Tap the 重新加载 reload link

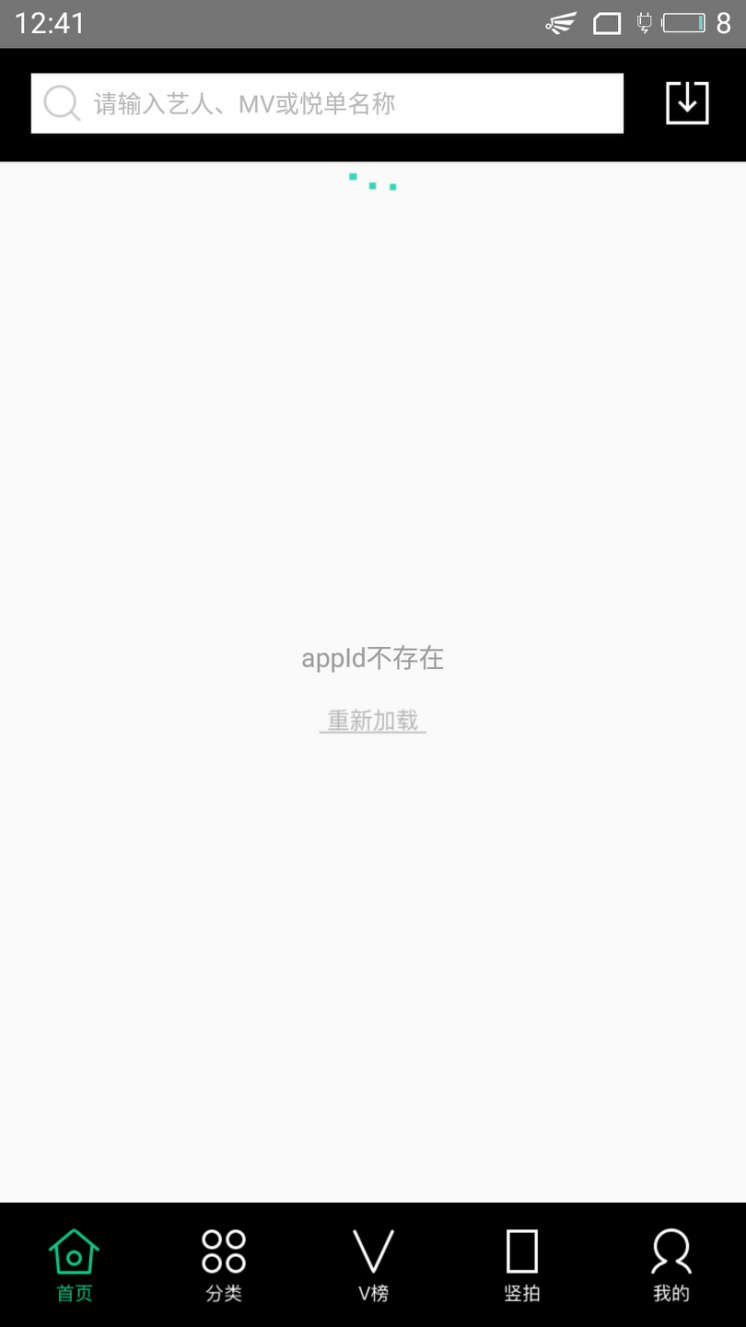pyautogui.click(x=372, y=720)
